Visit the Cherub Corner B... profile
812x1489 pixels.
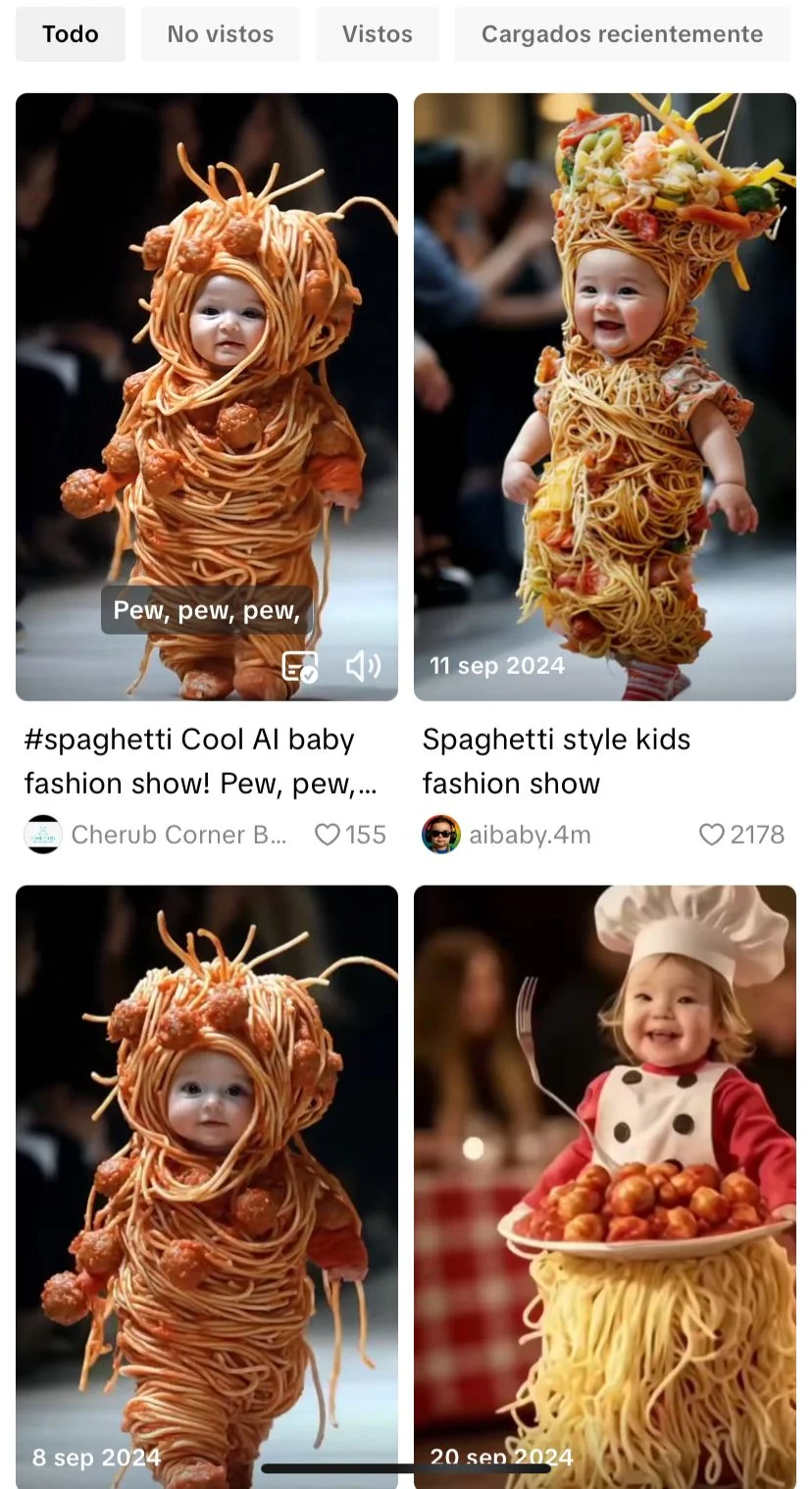(178, 835)
